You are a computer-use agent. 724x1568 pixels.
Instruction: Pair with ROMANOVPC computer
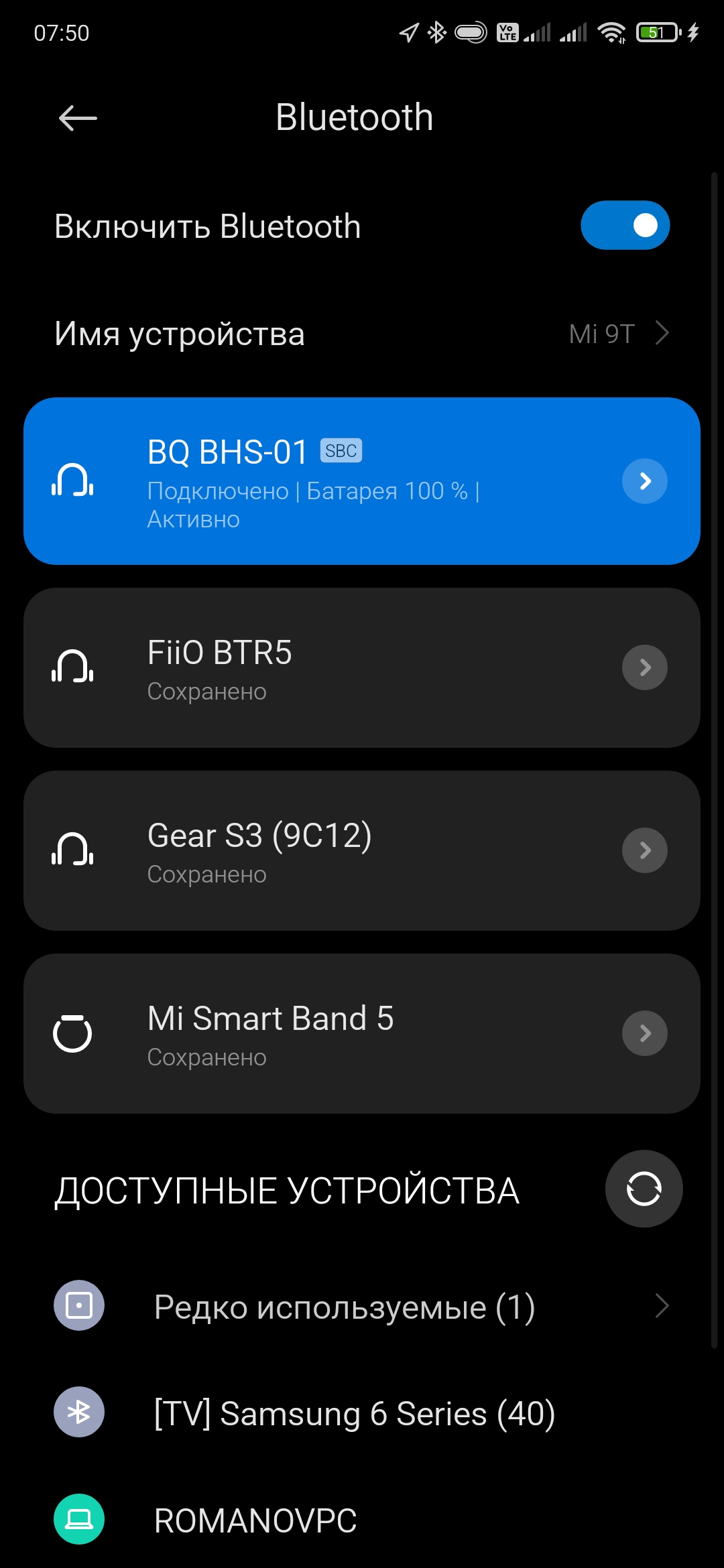click(255, 1520)
